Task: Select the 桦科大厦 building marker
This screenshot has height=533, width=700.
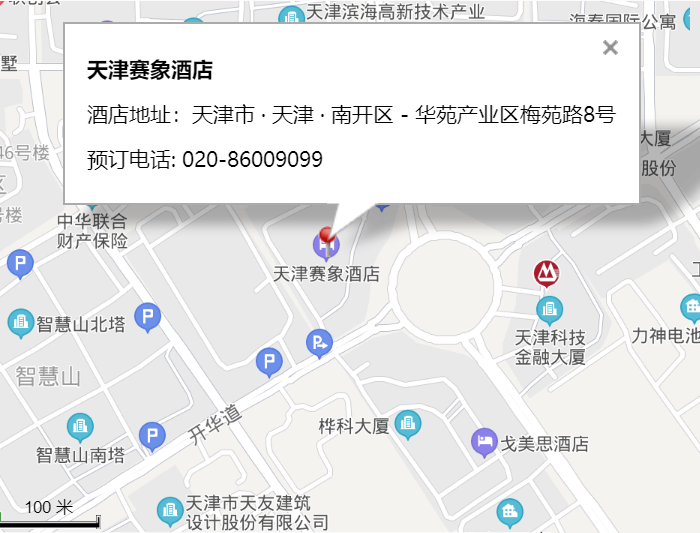Action: point(407,424)
